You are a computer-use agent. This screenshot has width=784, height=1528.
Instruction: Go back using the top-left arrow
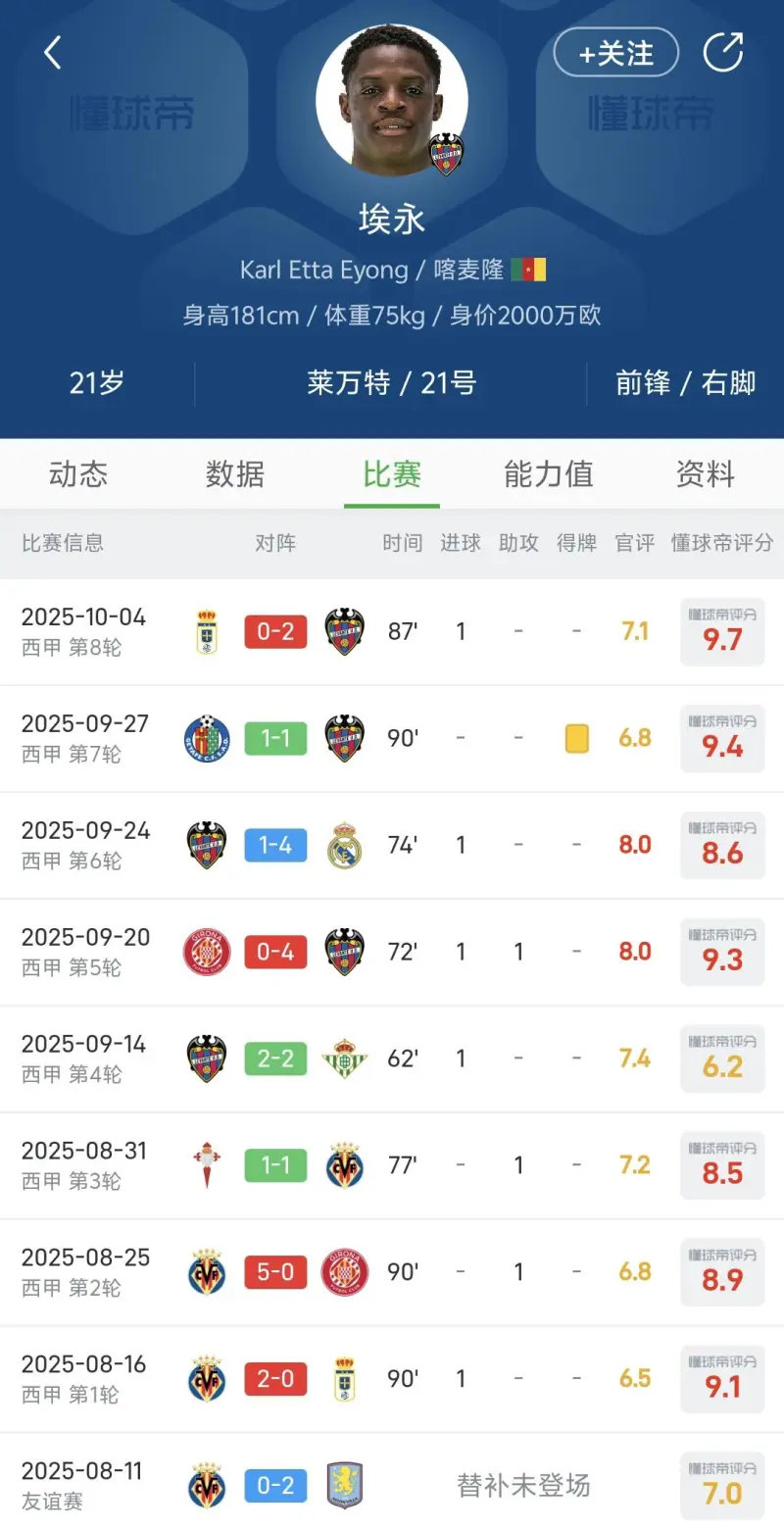pos(53,53)
